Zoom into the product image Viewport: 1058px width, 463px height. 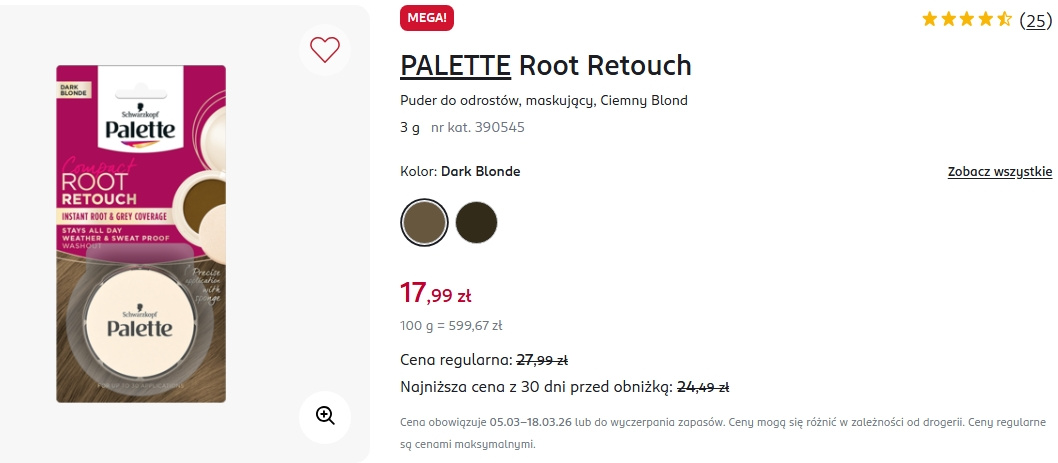click(325, 416)
